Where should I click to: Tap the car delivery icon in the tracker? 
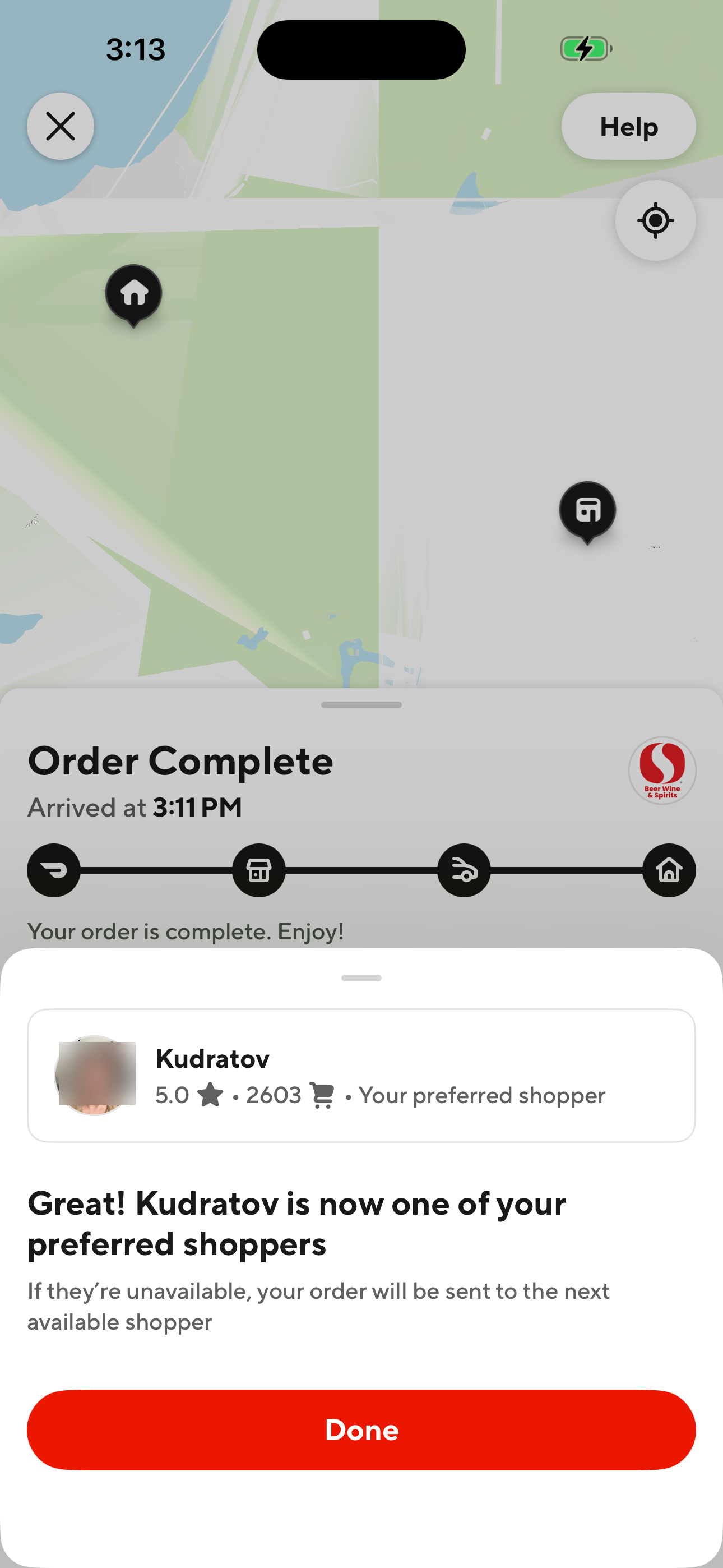point(464,870)
